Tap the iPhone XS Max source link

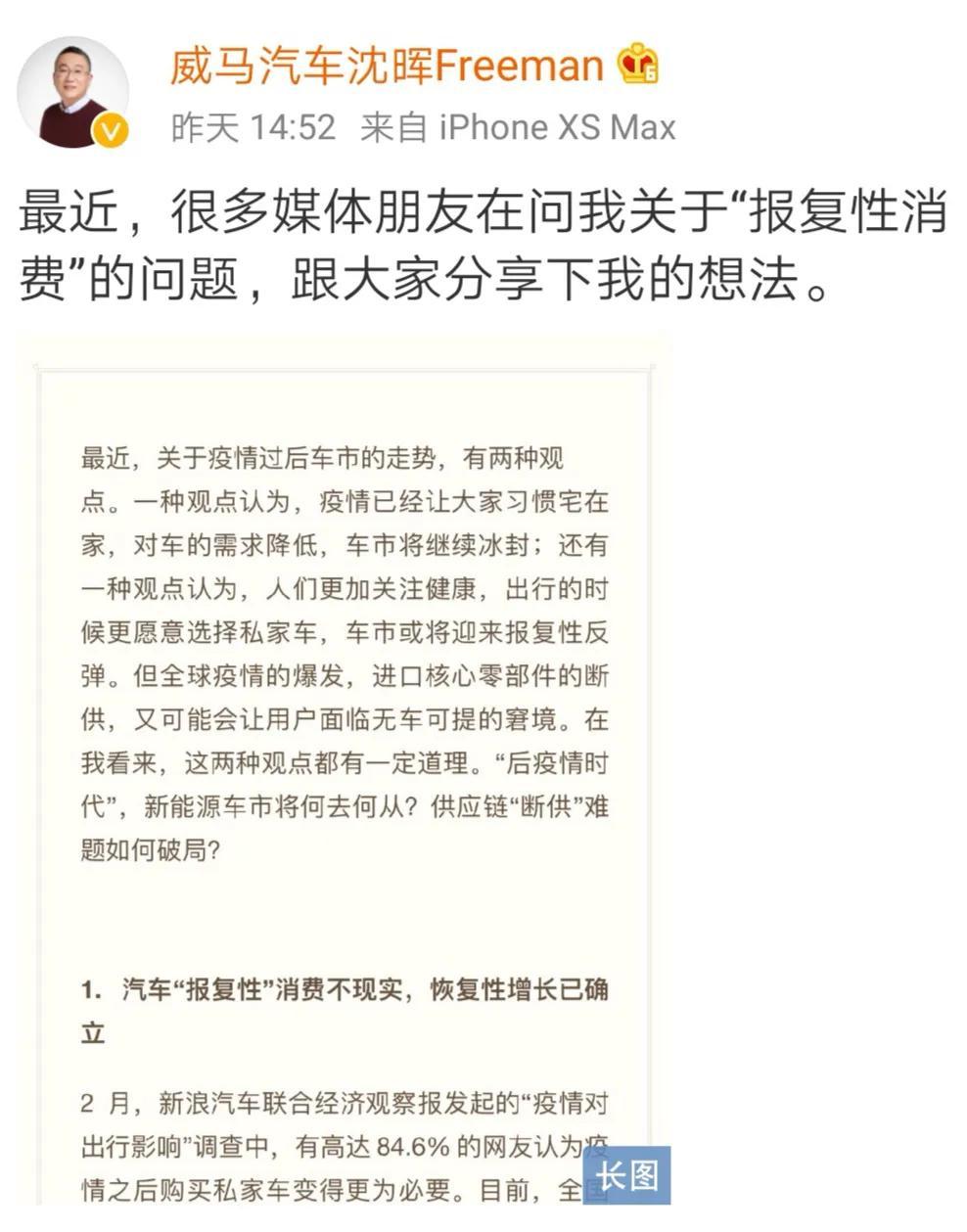(x=556, y=128)
